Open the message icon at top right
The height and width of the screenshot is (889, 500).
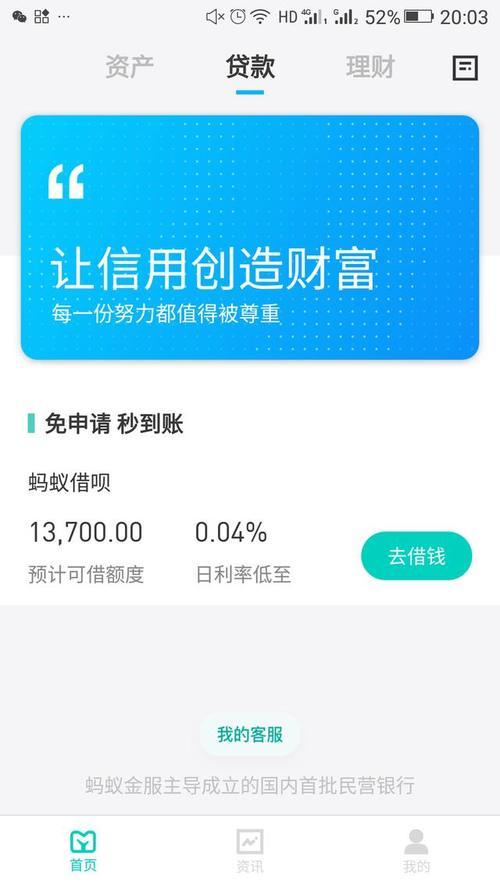tap(465, 68)
